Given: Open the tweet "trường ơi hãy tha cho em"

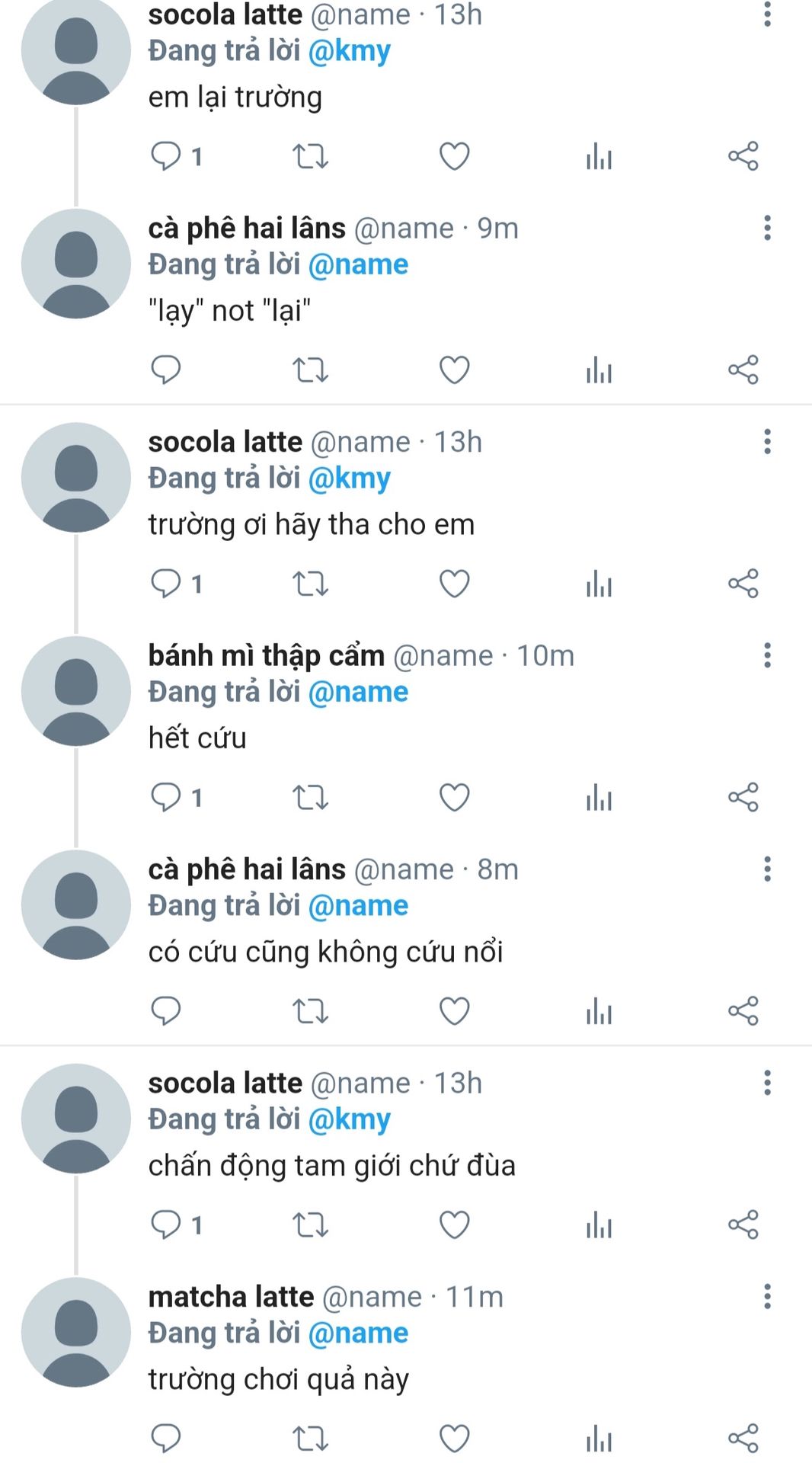Looking at the screenshot, I should click(311, 525).
